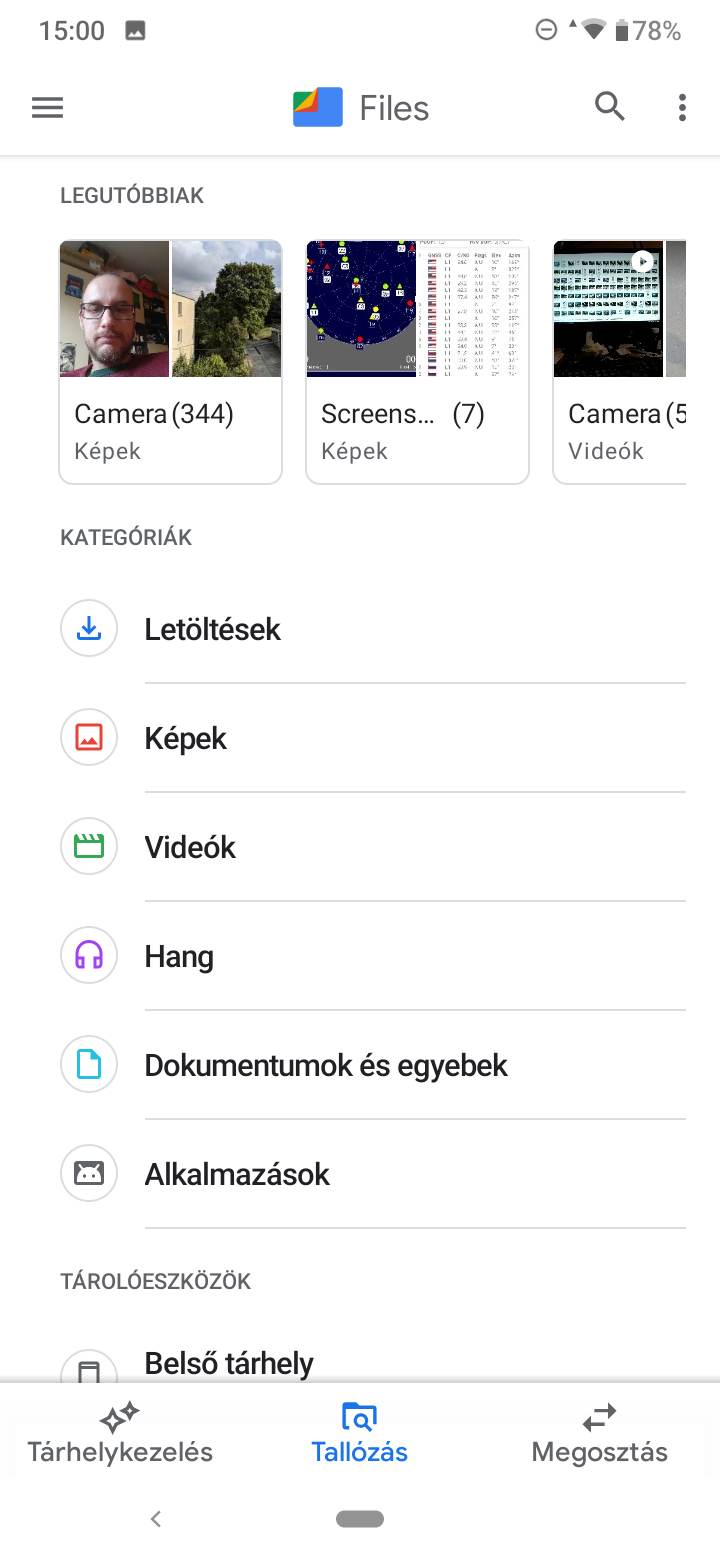Select the Tallózás tab

click(x=360, y=1434)
